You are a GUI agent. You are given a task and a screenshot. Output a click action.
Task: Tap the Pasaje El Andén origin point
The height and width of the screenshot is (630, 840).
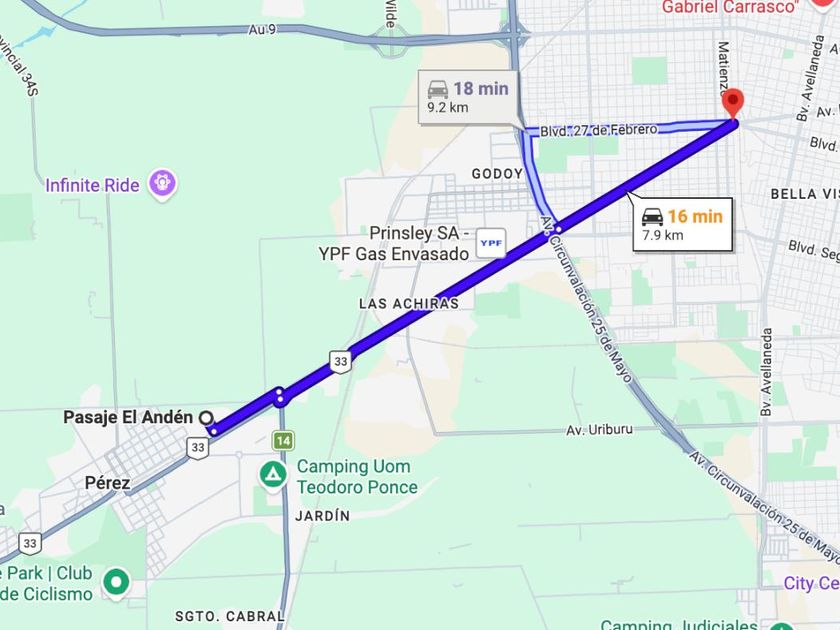(206, 417)
